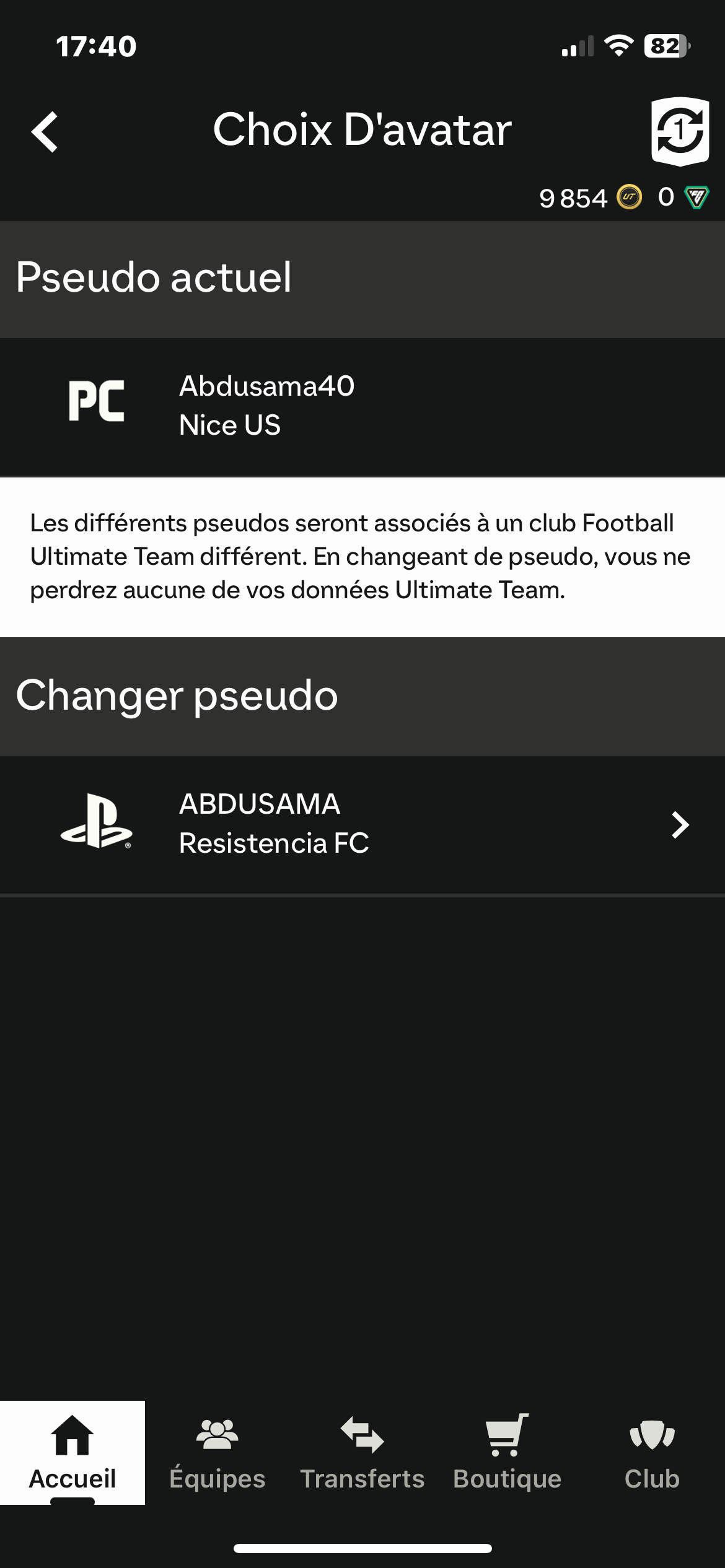The image size is (725, 1568).
Task: Open the Accueil tab
Action: (x=72, y=1452)
